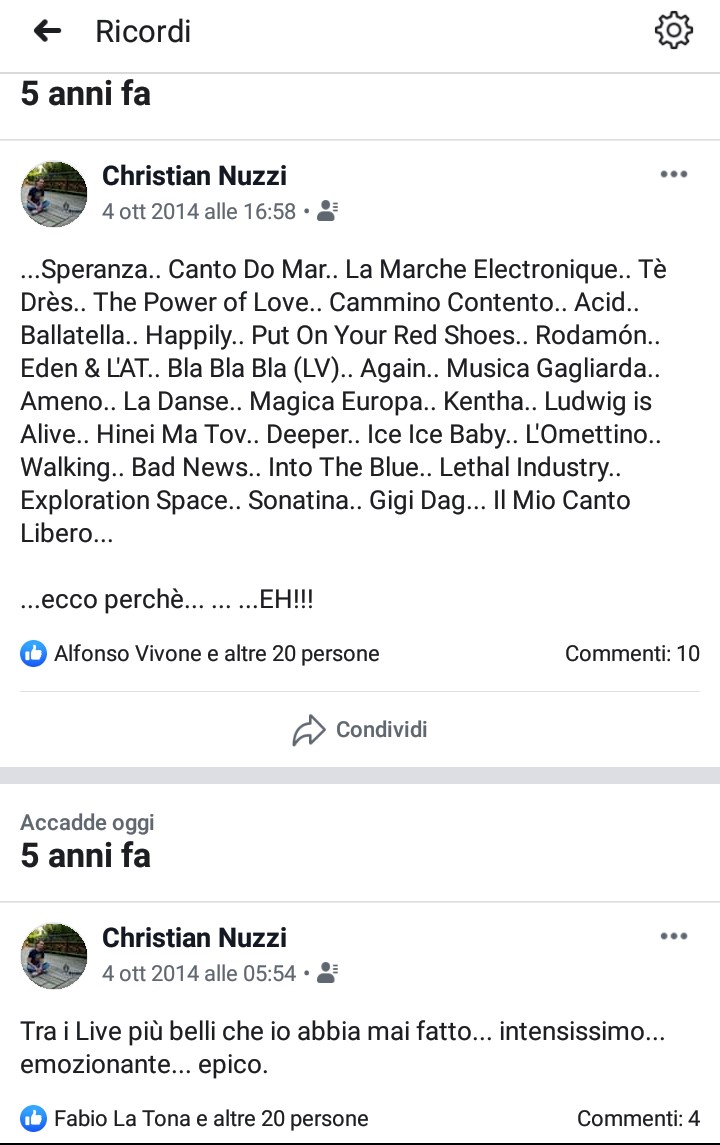Viewport: 720px width, 1145px height.
Task: View Fabio La Tona and others' reactions
Action: tap(195, 1118)
